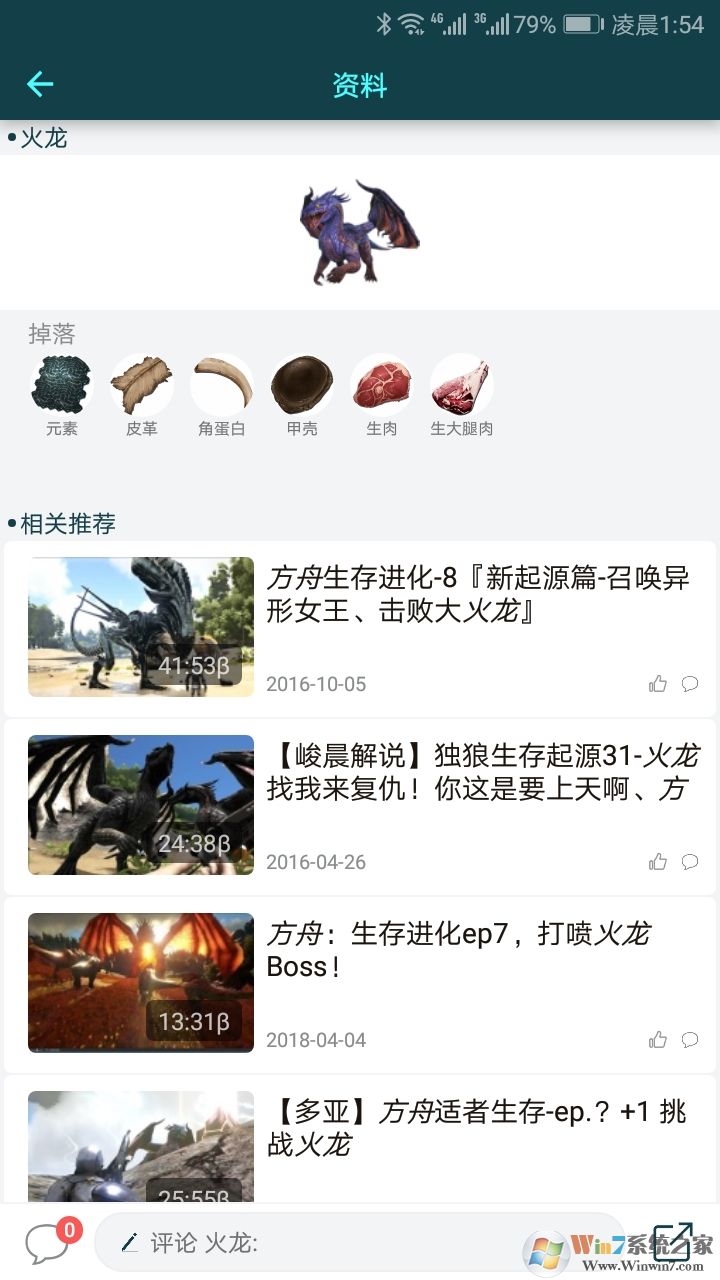The height and width of the screenshot is (1280, 720).
Task: Select the 元素 drop item icon
Action: click(61, 385)
